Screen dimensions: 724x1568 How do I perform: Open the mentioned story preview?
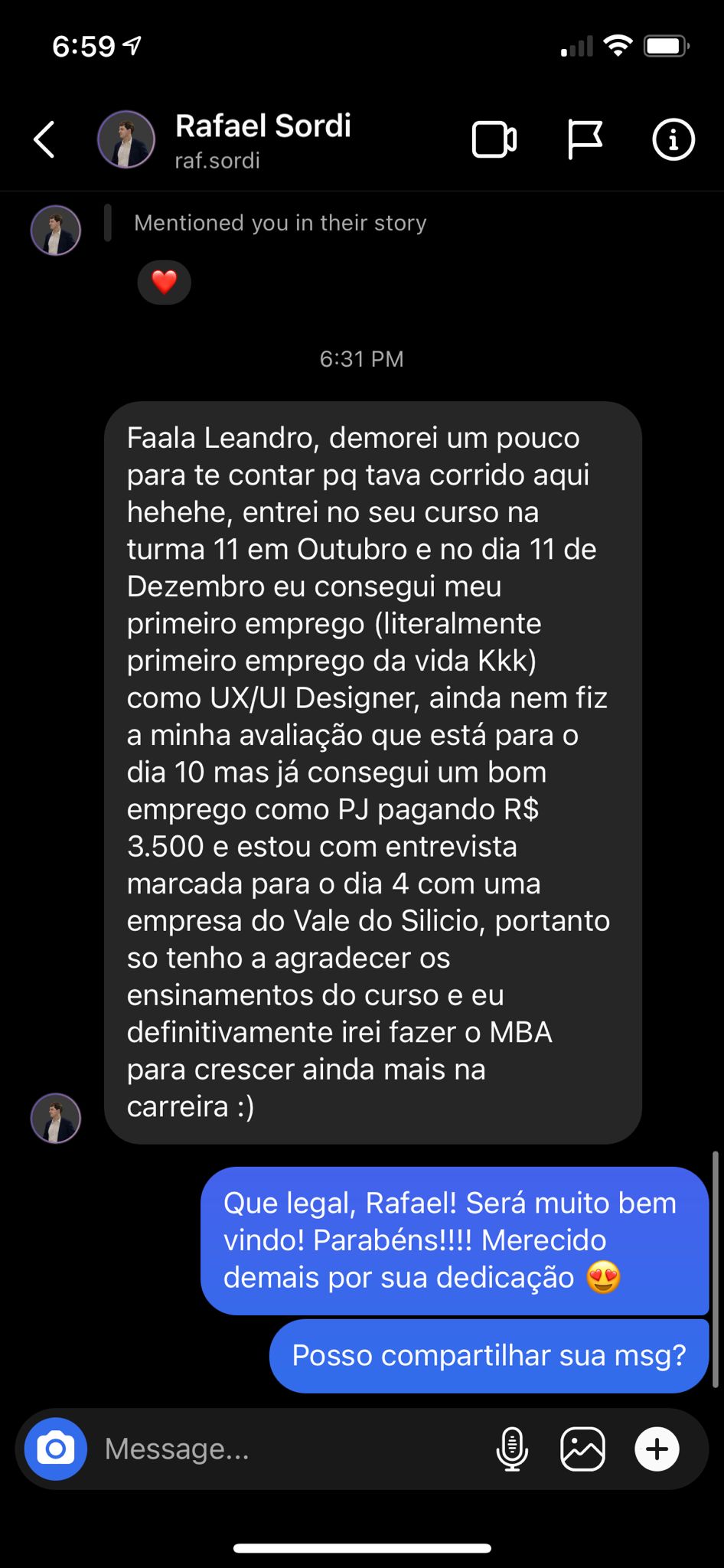[279, 223]
